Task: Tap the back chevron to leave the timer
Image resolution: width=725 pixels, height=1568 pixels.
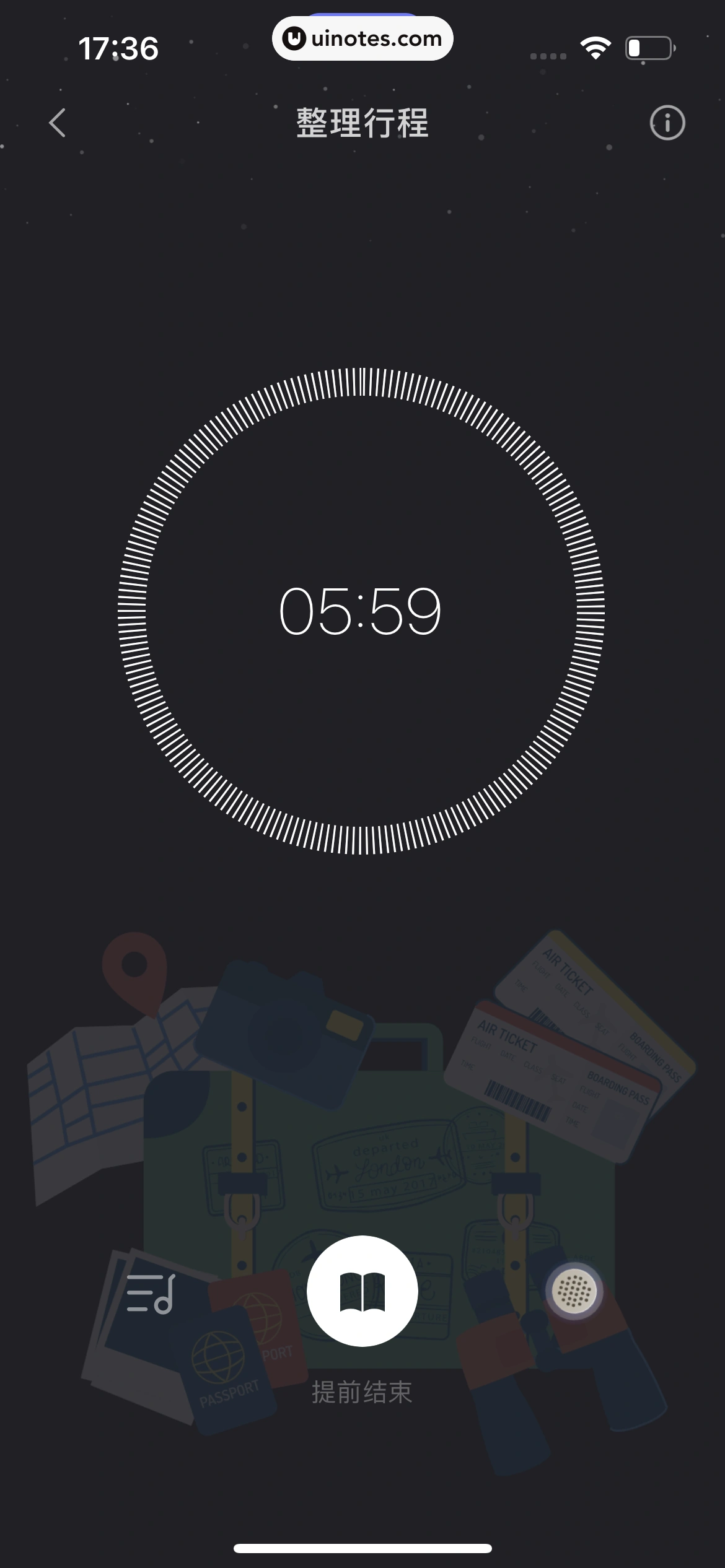Action: point(58,123)
